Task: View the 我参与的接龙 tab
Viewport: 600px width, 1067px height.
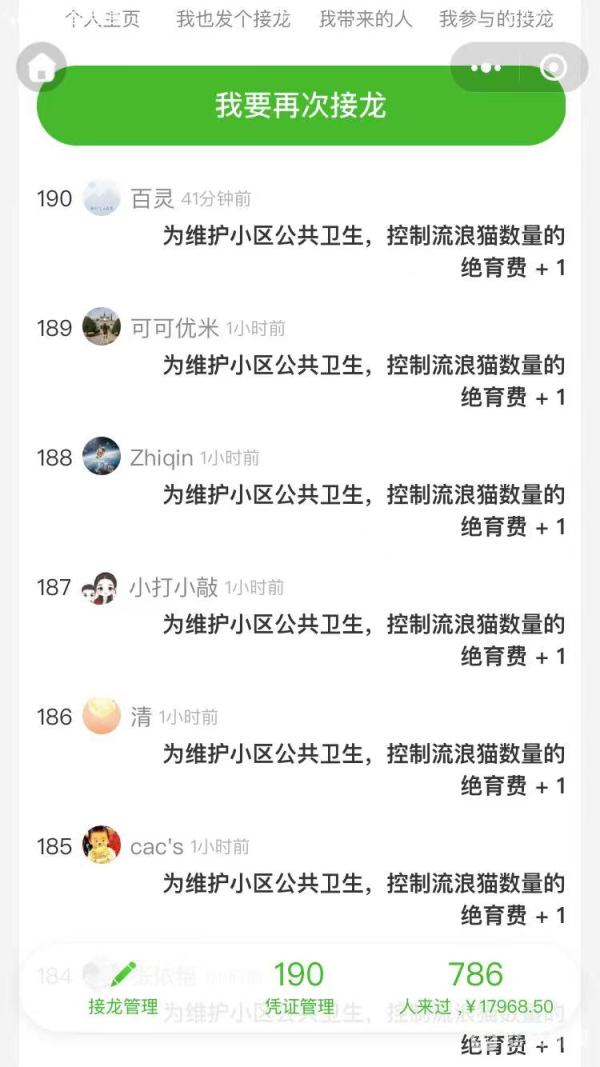Action: (x=496, y=18)
